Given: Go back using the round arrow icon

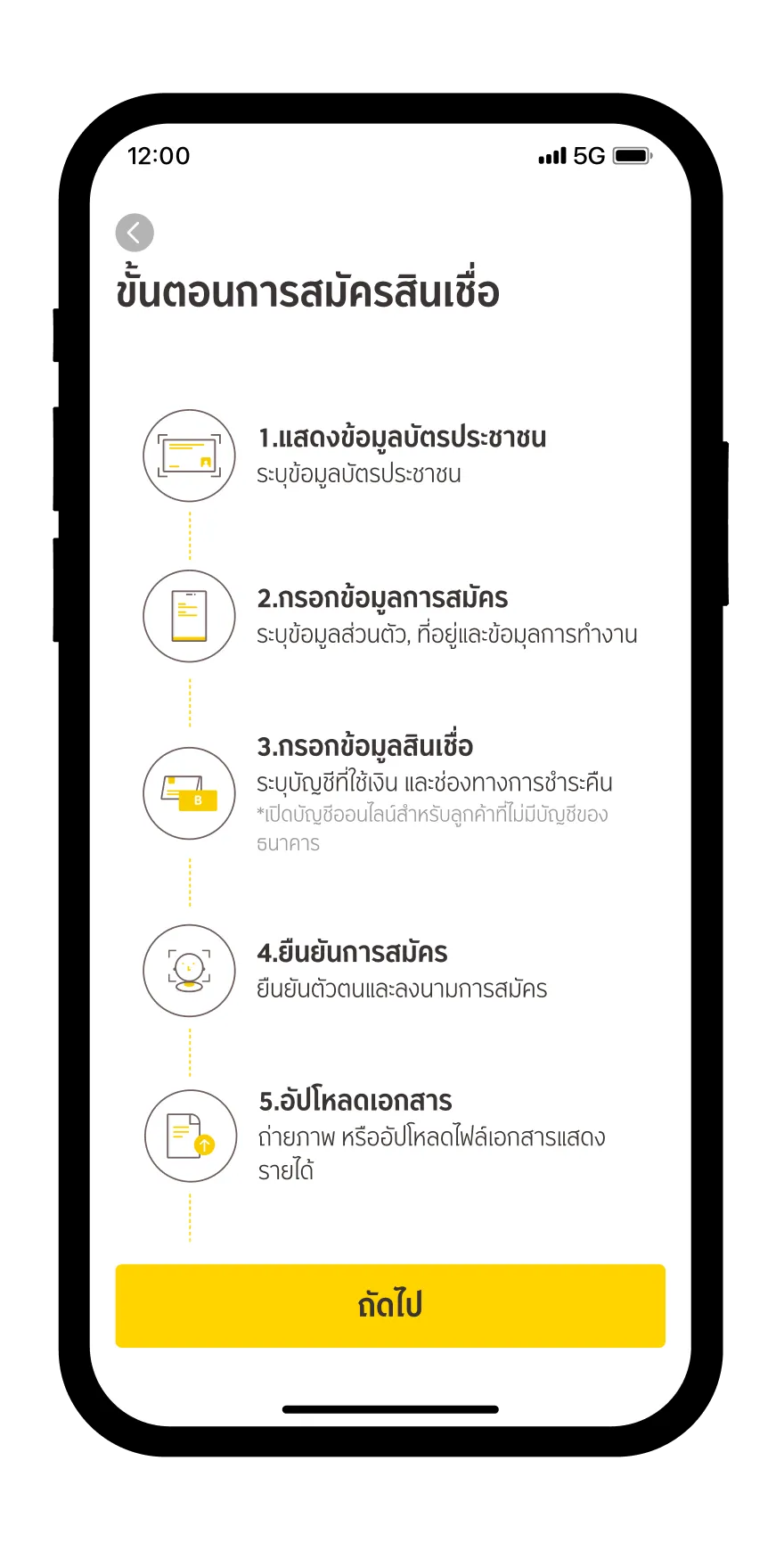Looking at the screenshot, I should tap(135, 234).
